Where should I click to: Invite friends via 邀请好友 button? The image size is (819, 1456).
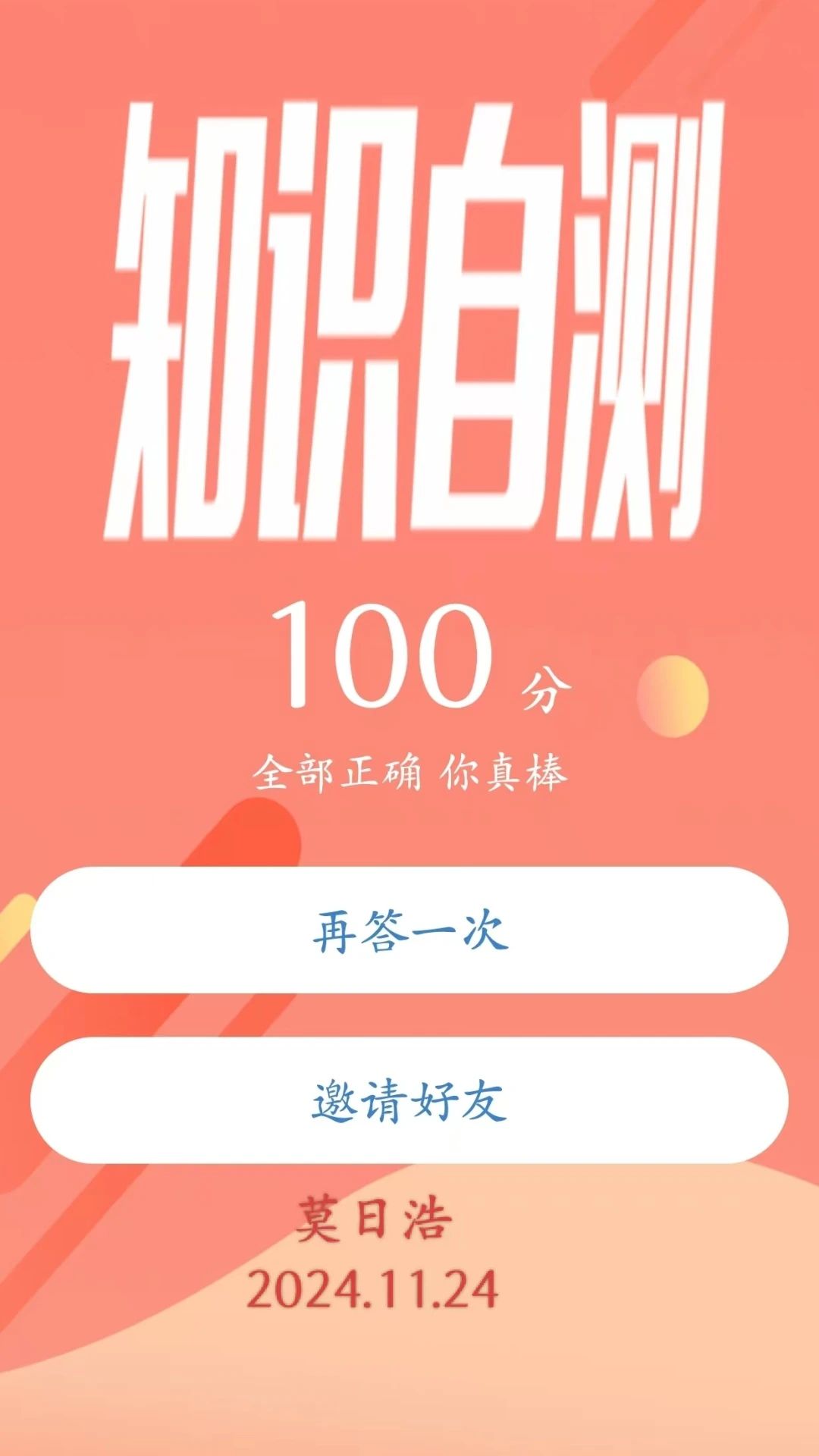pyautogui.click(x=409, y=1100)
